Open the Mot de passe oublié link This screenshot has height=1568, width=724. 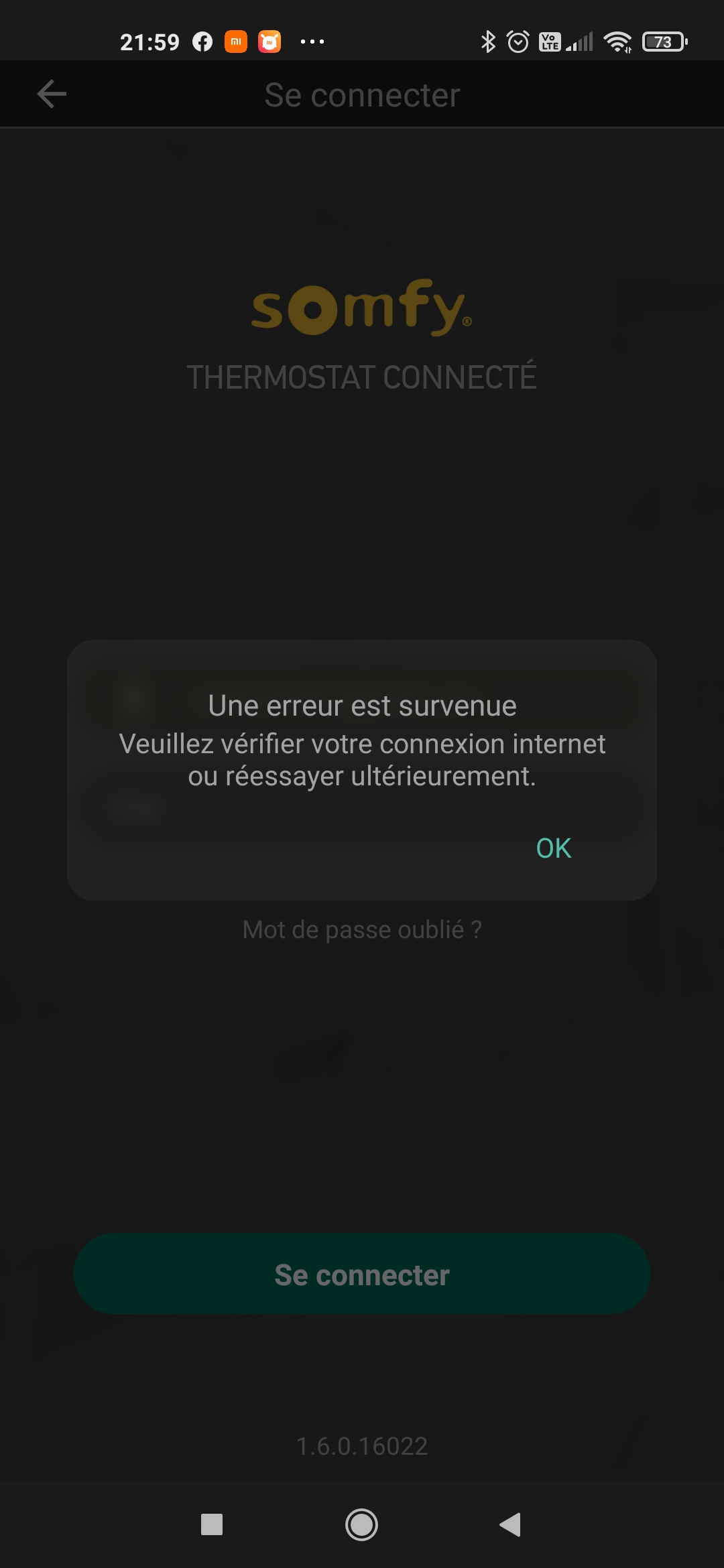click(x=362, y=929)
